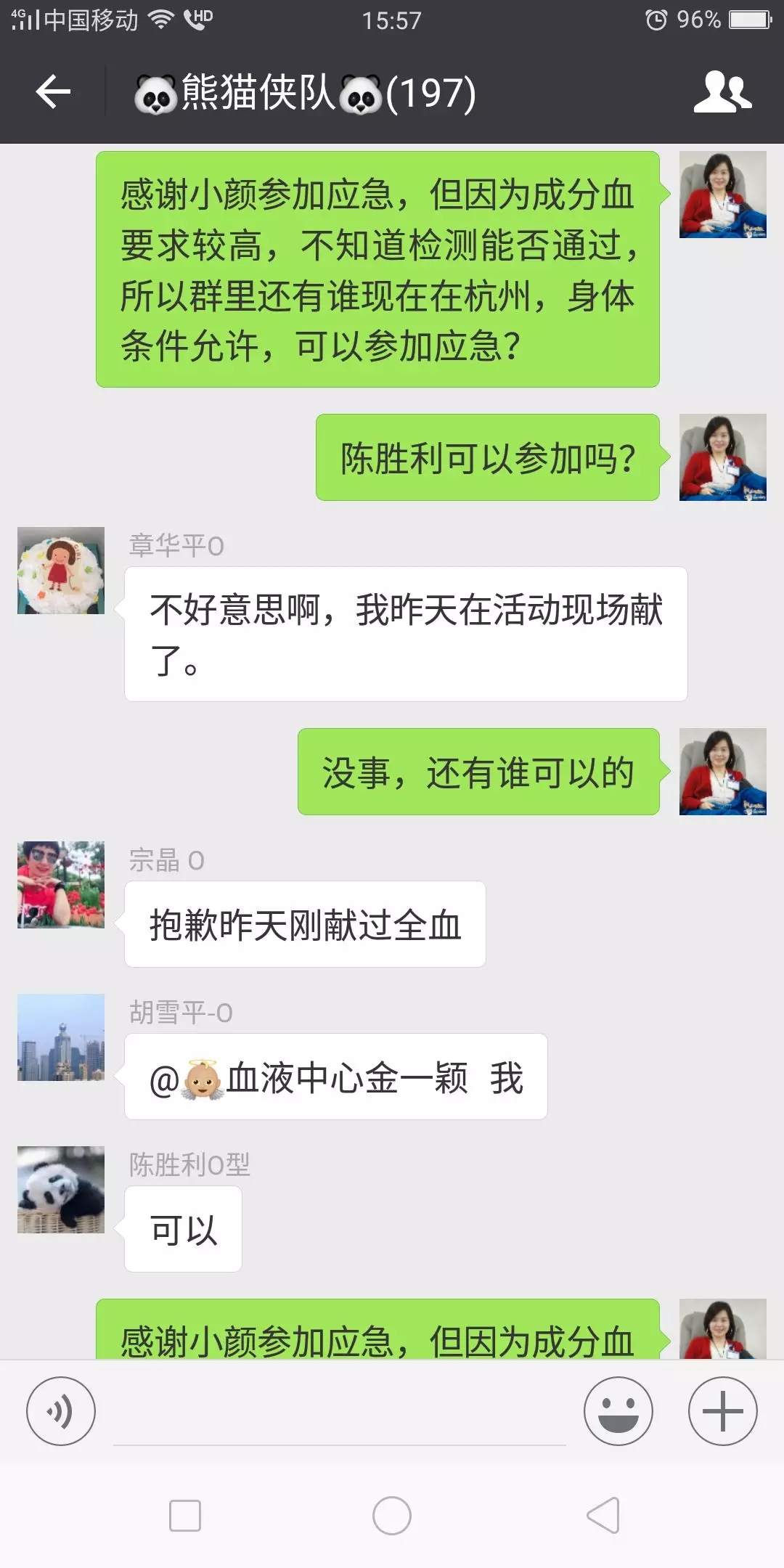The width and height of the screenshot is (784, 1568).
Task: Open the emoji picker
Action: (x=618, y=1412)
